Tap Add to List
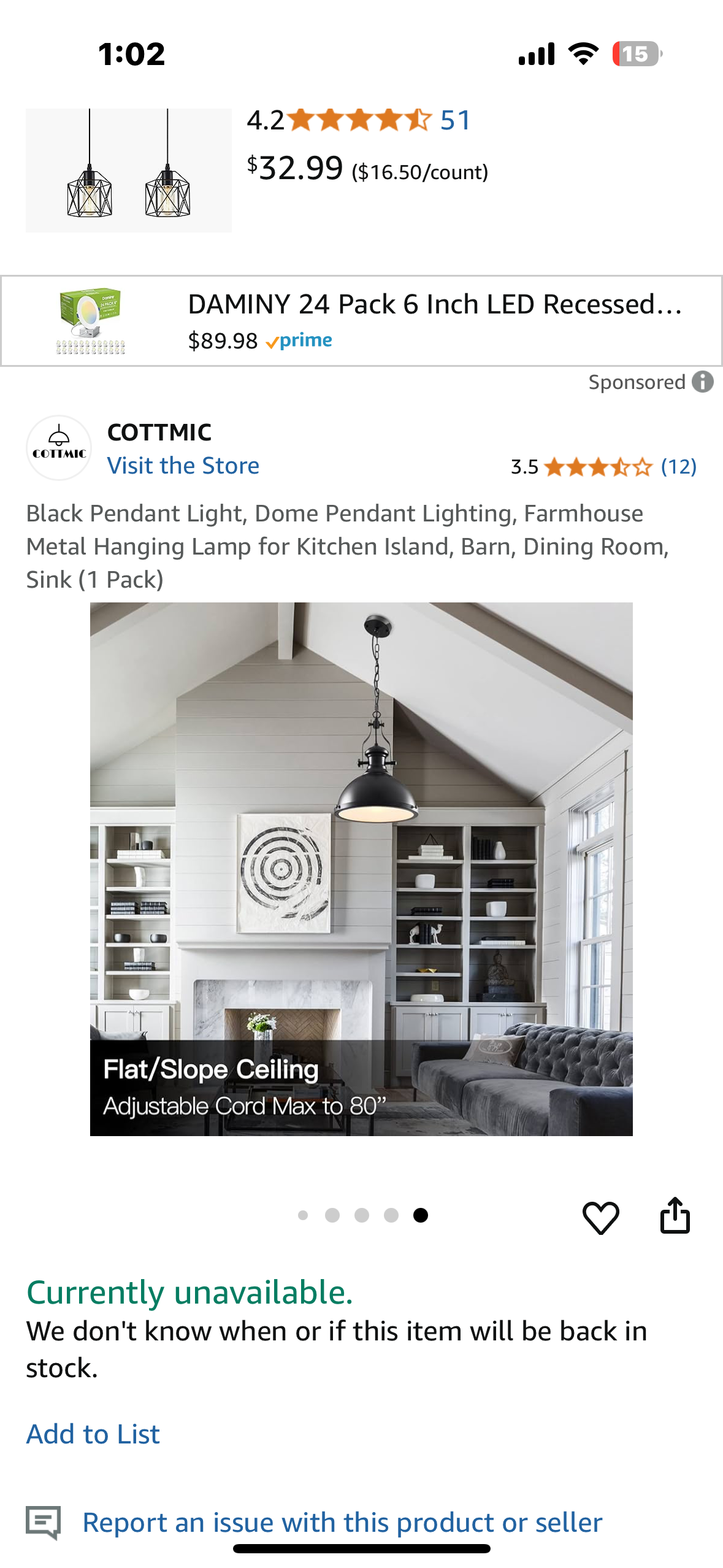 (x=93, y=1434)
